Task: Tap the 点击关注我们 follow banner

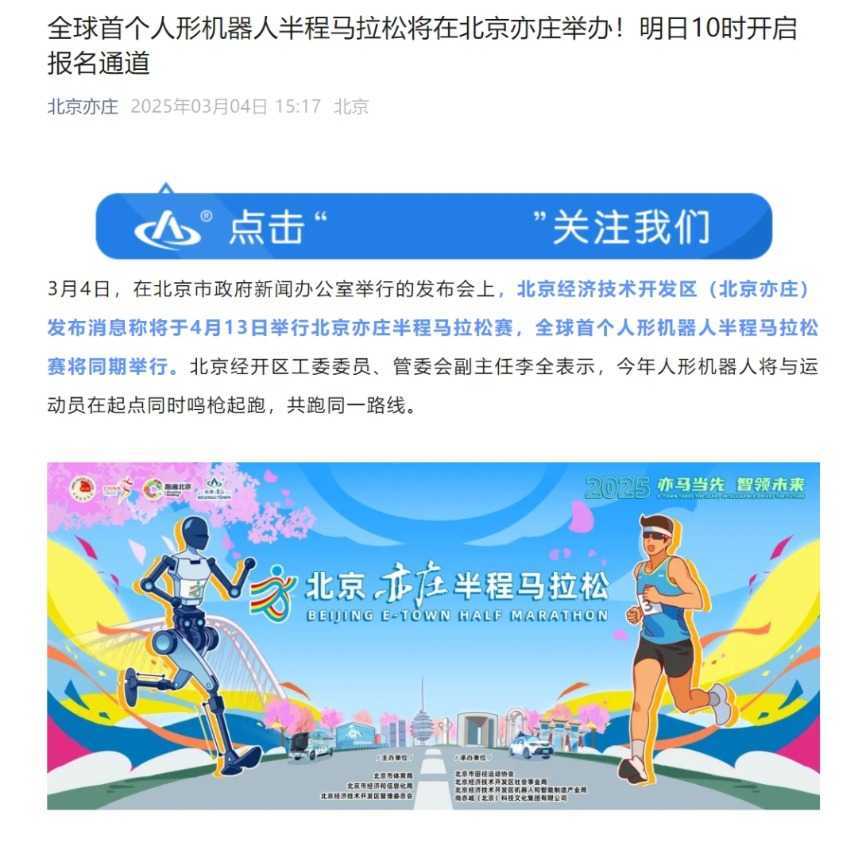Action: click(x=433, y=226)
